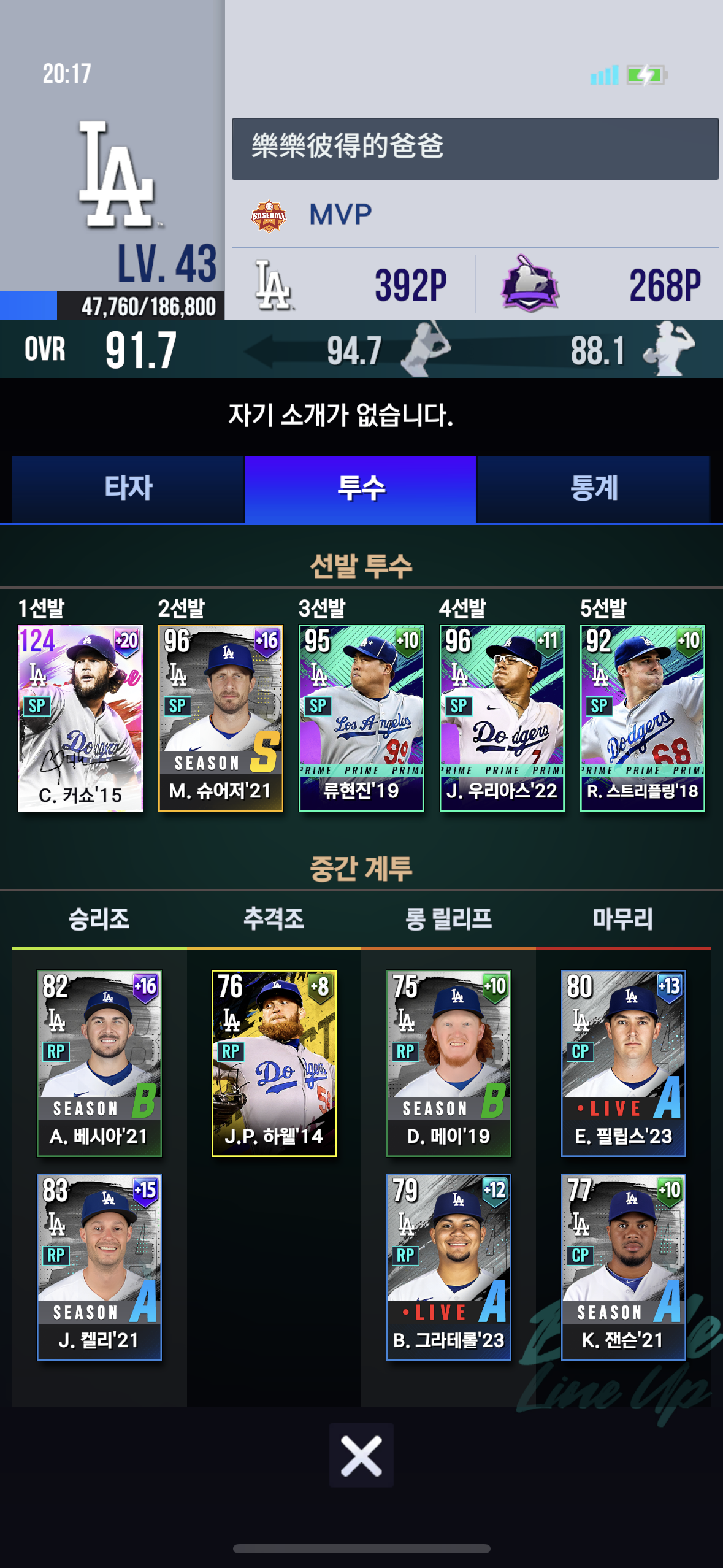723x1568 pixels.
Task: Select the 투수 tab
Action: [361, 489]
